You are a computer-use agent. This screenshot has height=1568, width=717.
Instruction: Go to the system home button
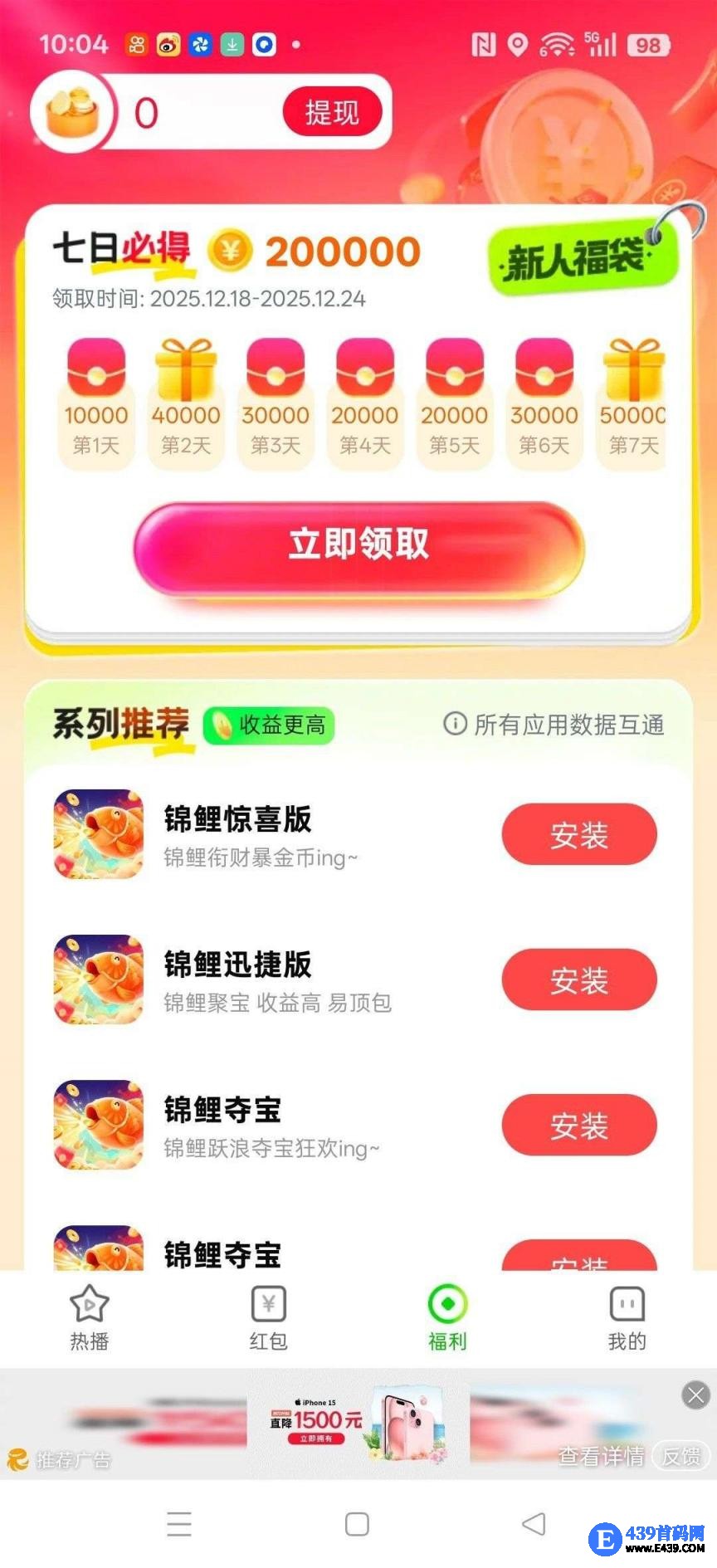357,1524
